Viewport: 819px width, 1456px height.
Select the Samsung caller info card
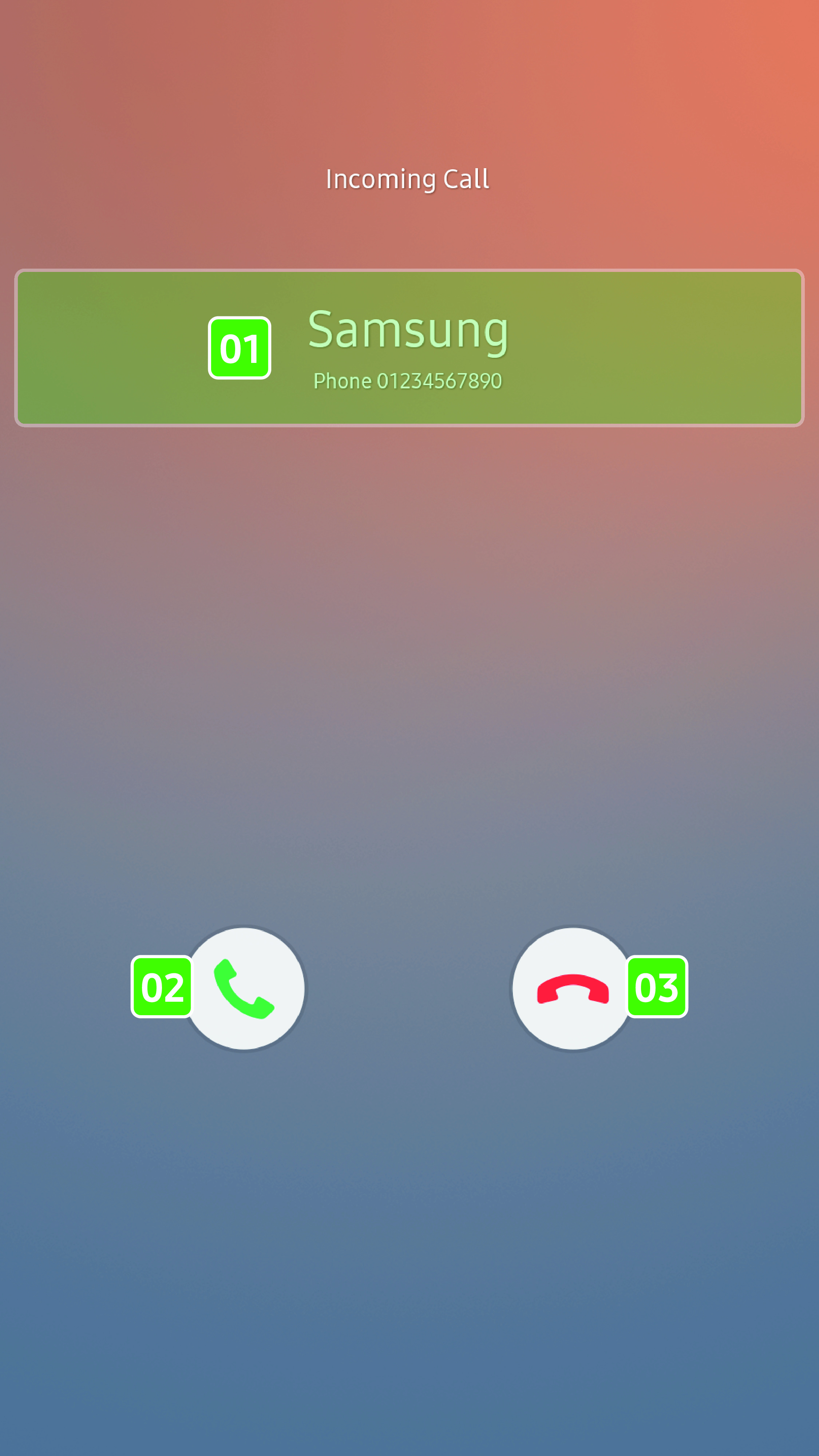click(x=409, y=348)
